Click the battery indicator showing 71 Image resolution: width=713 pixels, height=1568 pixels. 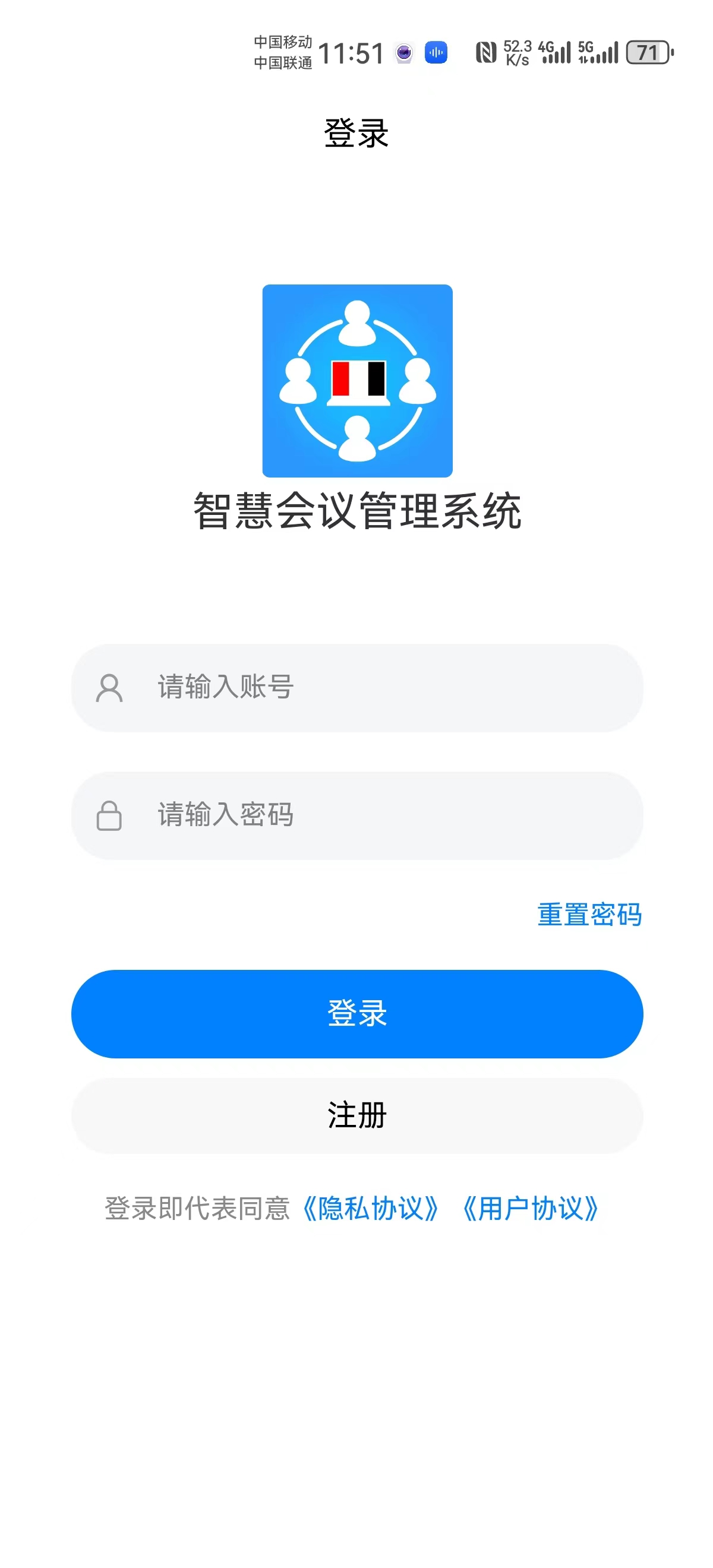click(648, 53)
